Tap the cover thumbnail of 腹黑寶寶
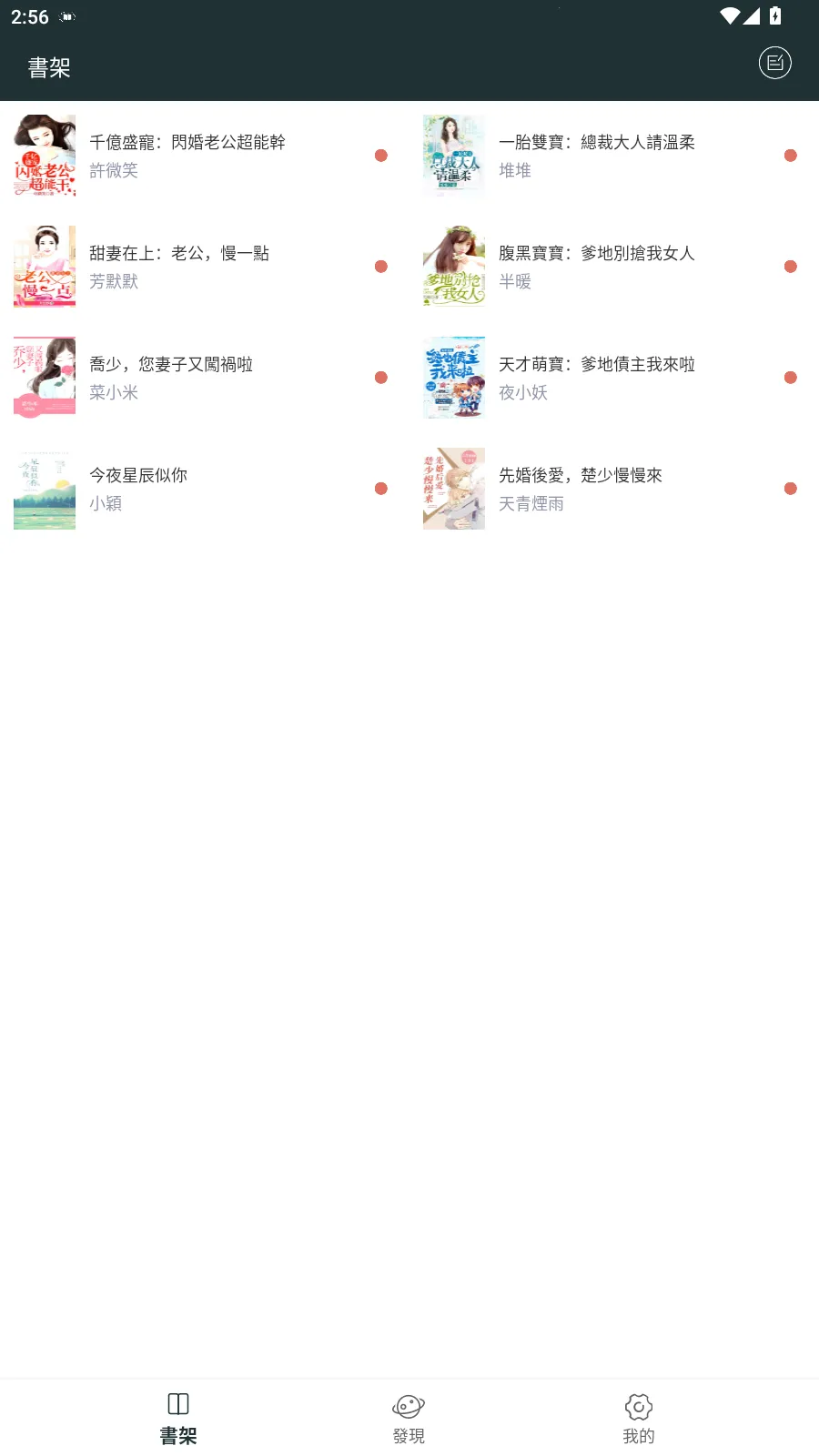 pyautogui.click(x=454, y=267)
